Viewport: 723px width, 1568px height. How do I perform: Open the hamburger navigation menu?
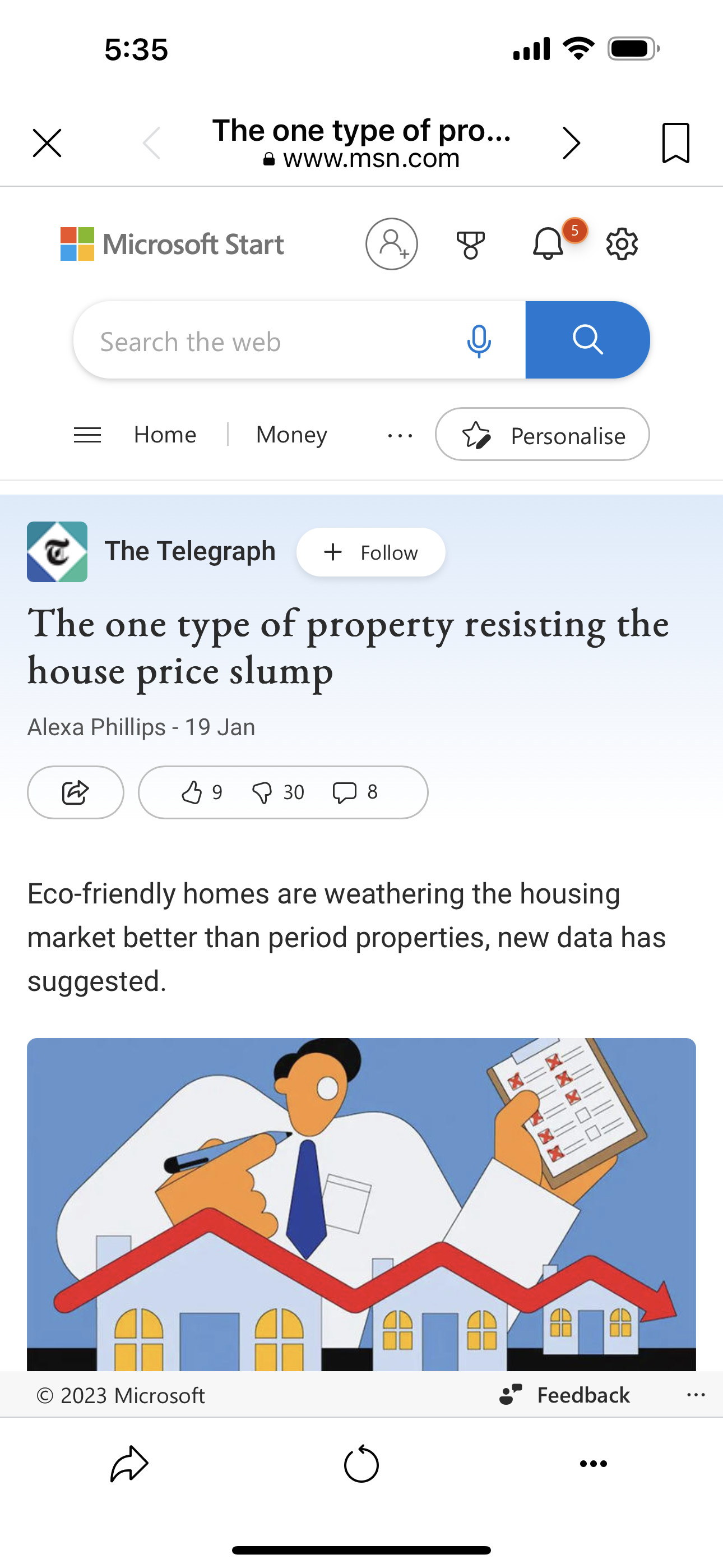[x=87, y=435]
